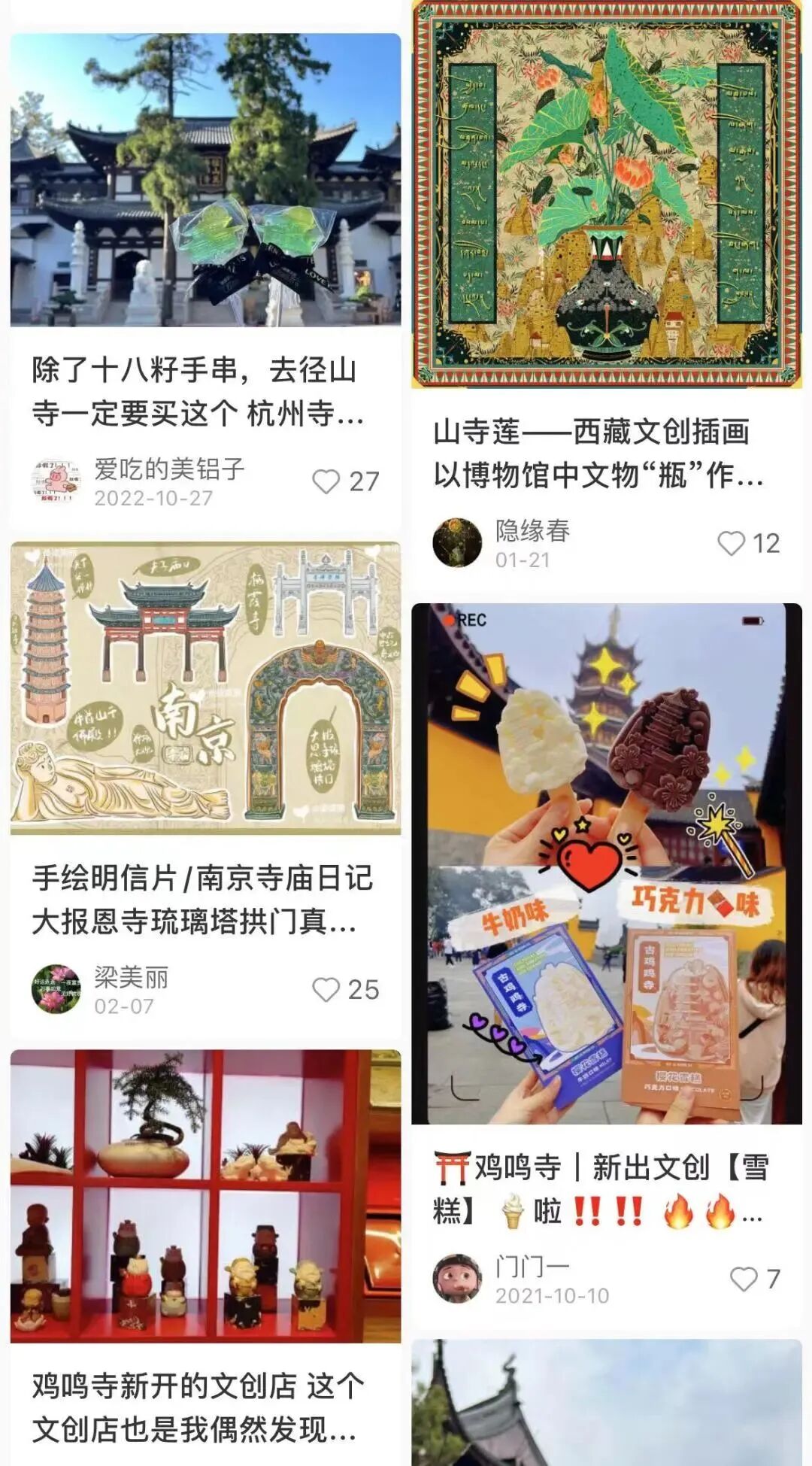This screenshot has height=1466, width=812.
Task: View 隐缘春's profile avatar
Action: [457, 542]
